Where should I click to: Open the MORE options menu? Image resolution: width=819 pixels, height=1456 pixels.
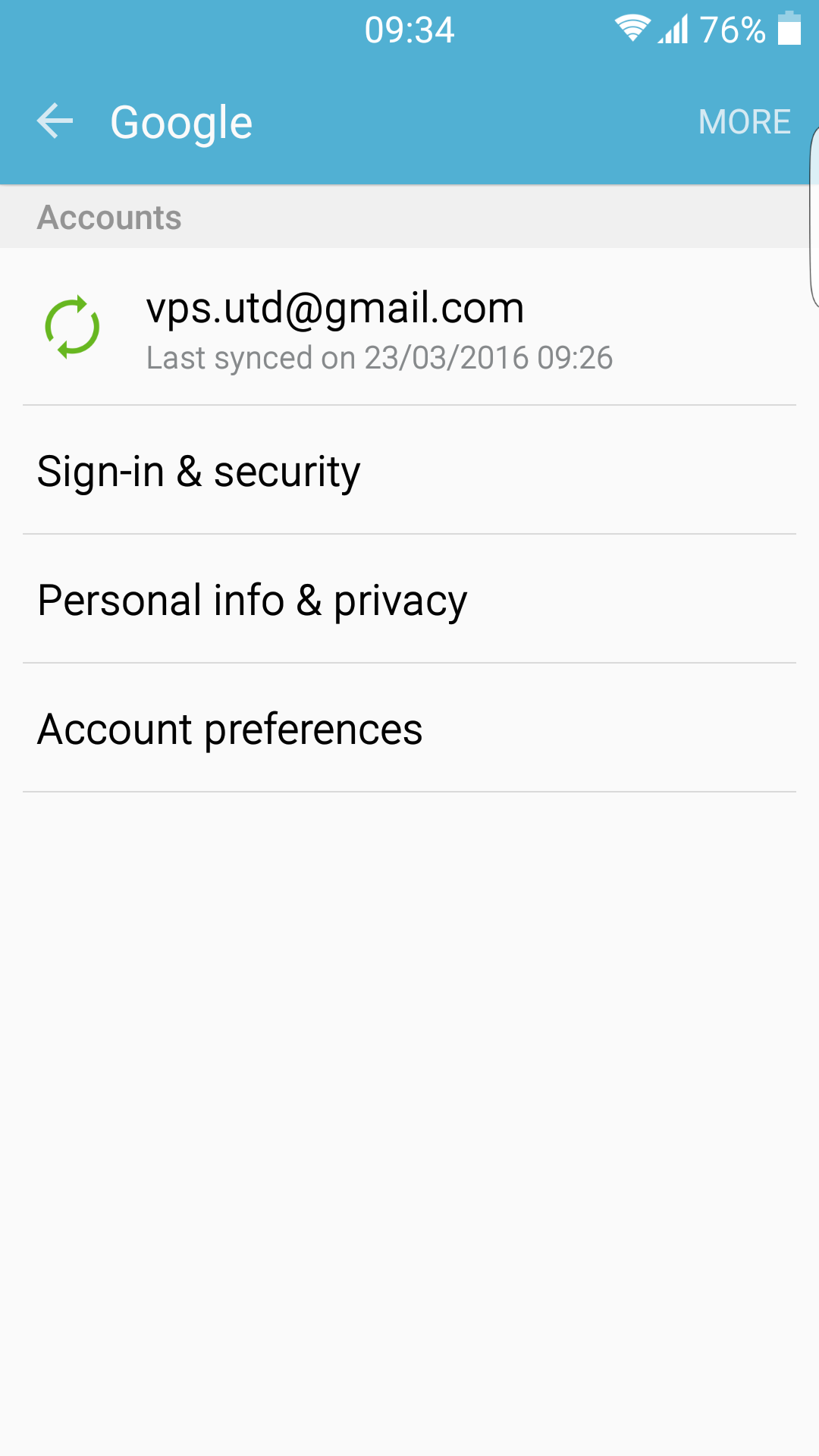point(745,122)
